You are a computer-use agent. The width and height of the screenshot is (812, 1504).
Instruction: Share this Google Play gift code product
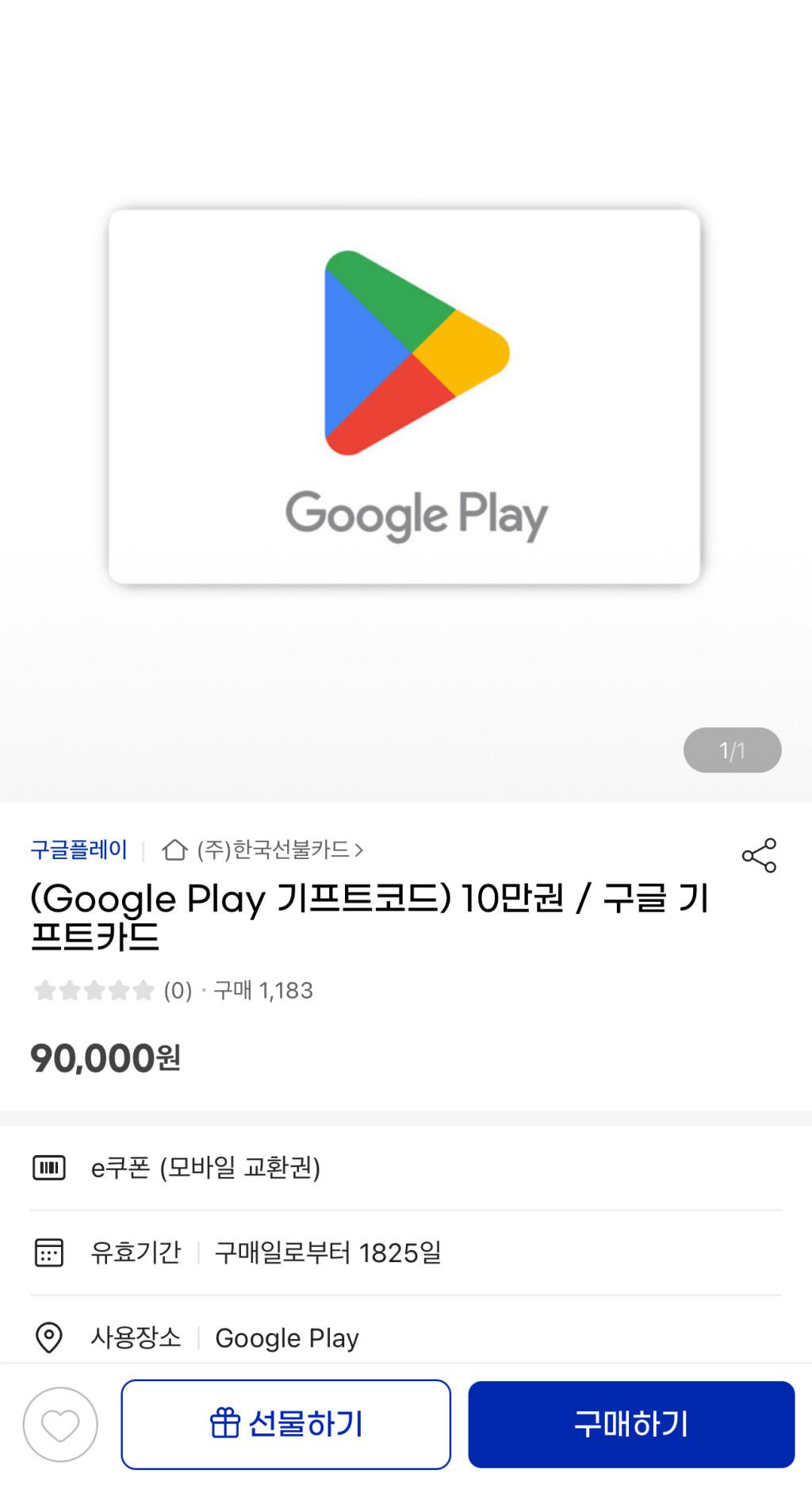click(x=759, y=855)
